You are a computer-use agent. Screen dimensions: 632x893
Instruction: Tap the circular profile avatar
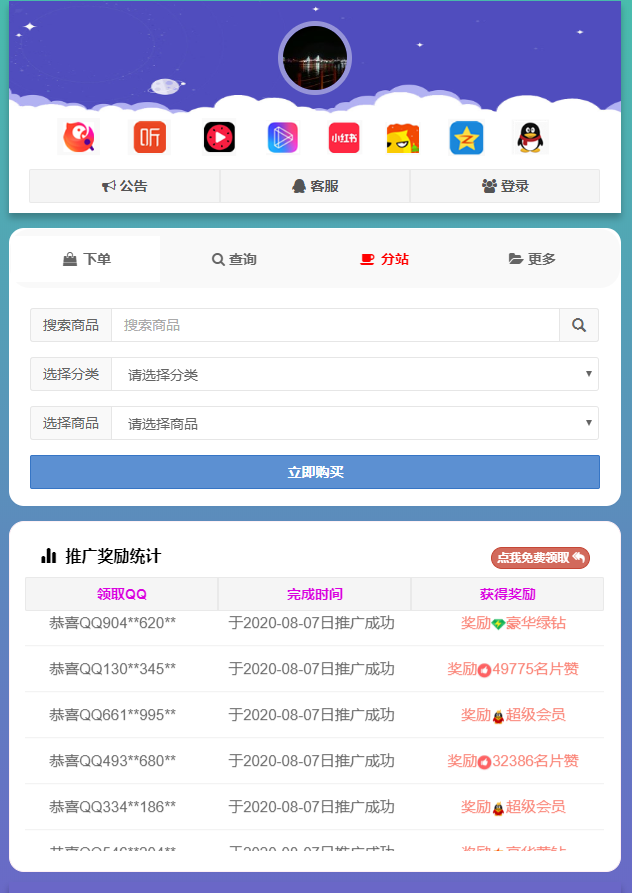tap(315, 59)
